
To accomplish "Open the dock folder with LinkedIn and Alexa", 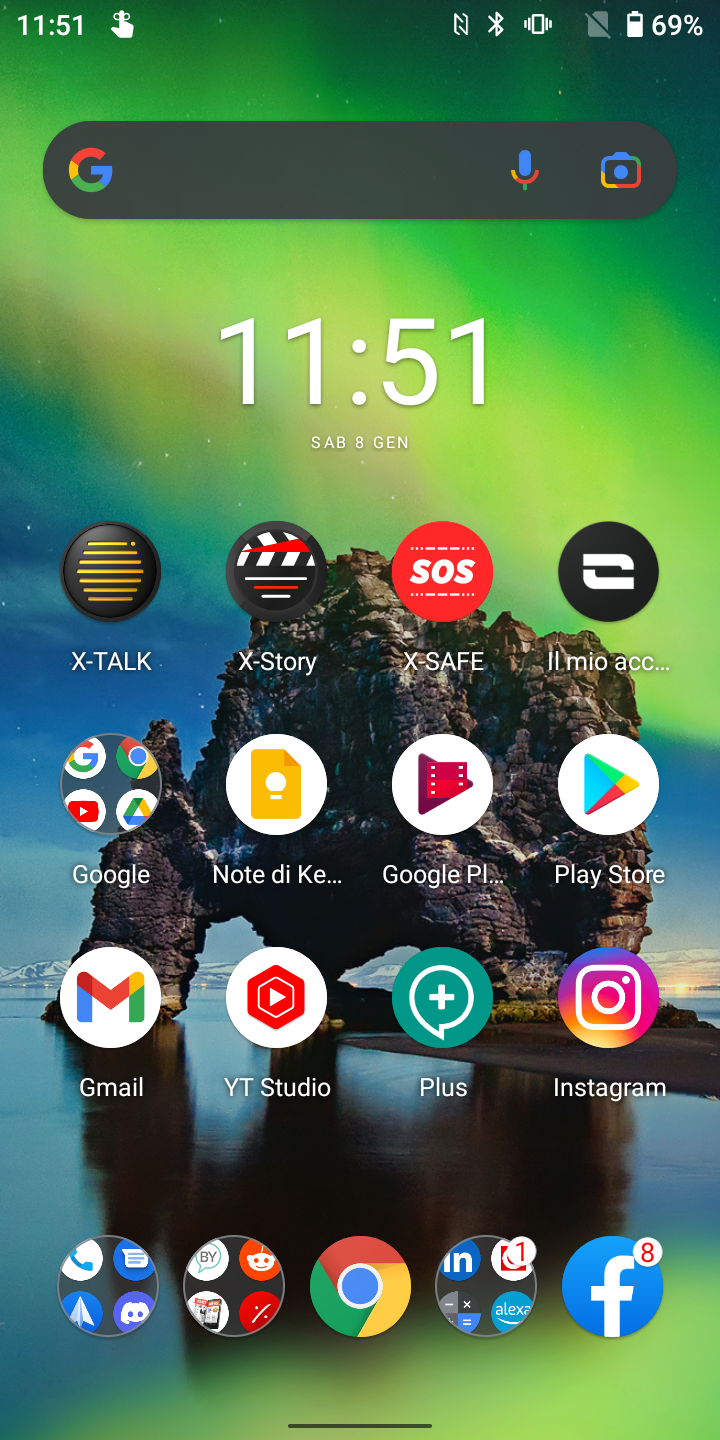I will click(486, 1287).
